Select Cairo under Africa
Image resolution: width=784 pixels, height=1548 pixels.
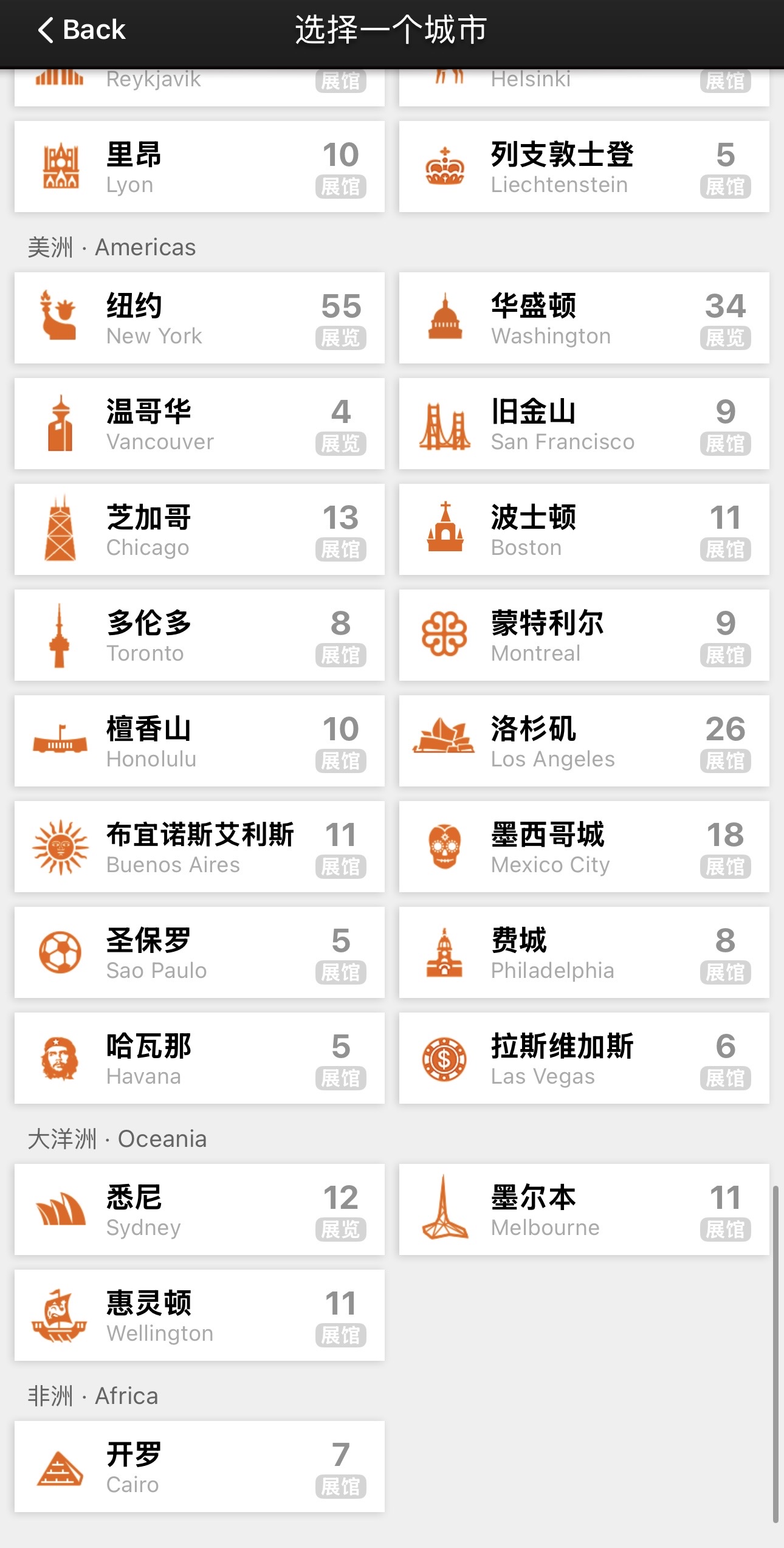(x=199, y=1467)
